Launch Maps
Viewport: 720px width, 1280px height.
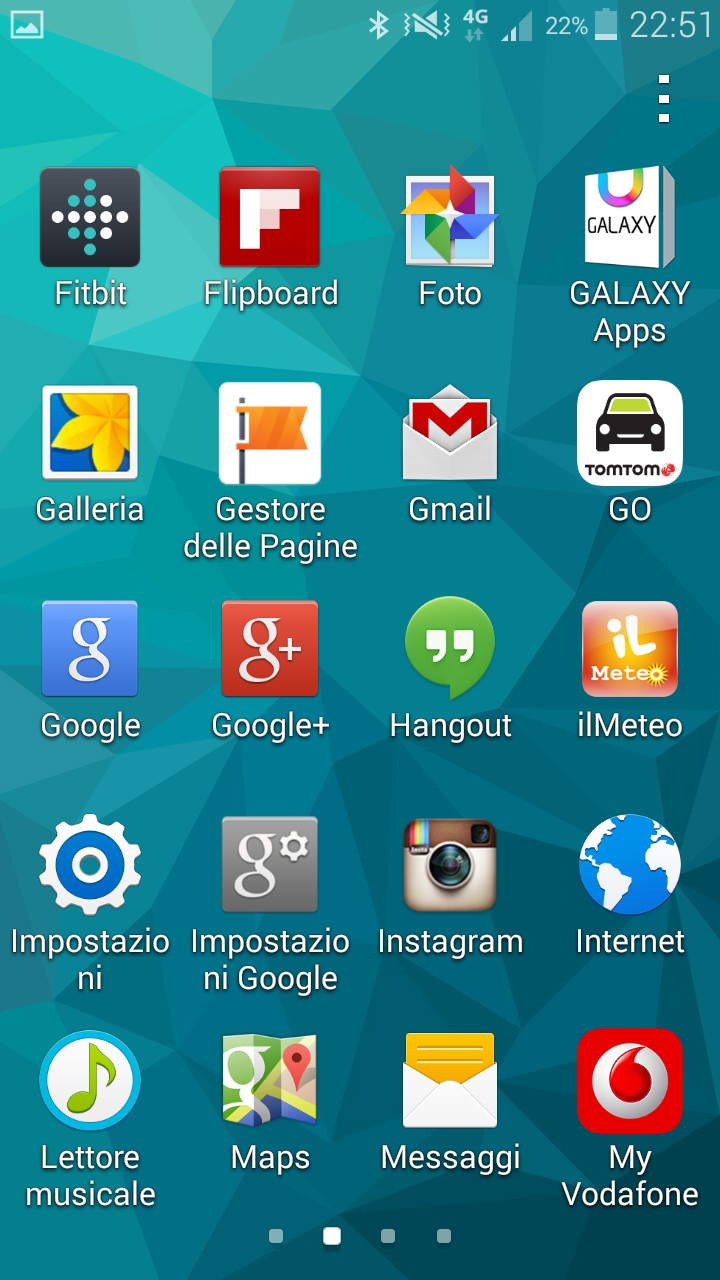pos(270,1081)
